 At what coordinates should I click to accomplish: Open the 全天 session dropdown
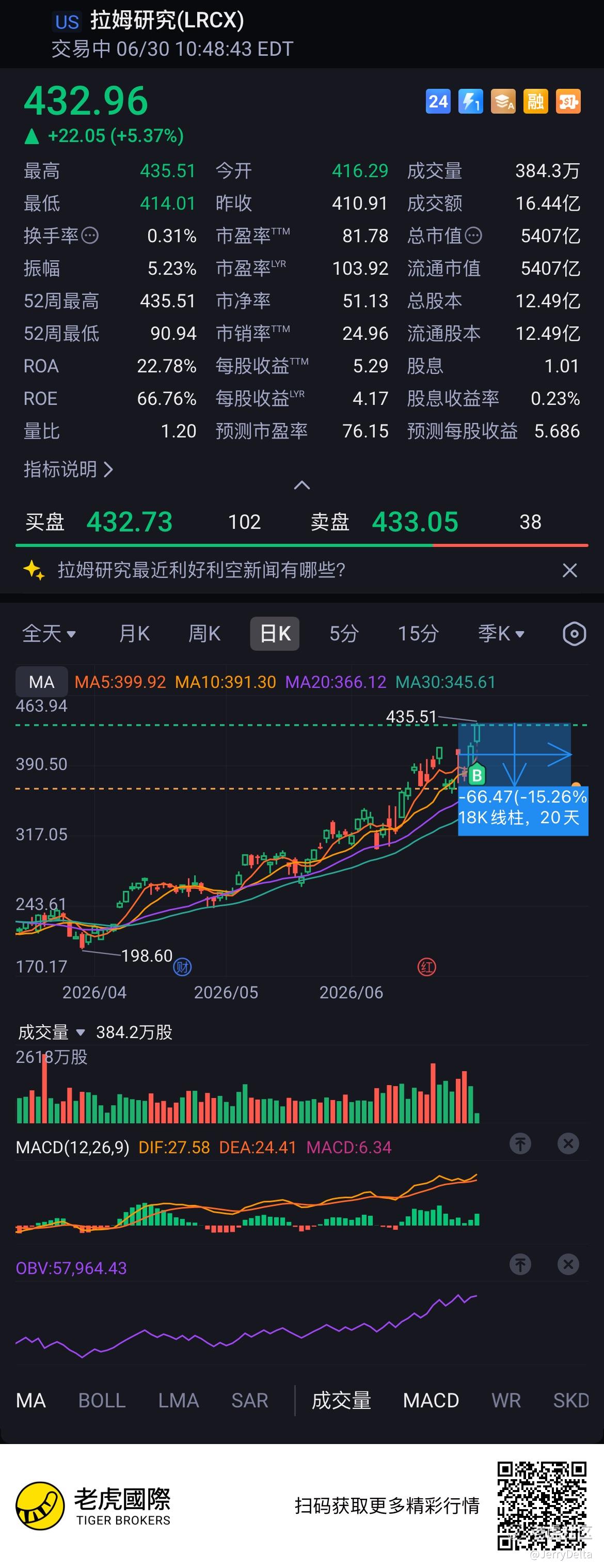click(x=49, y=634)
